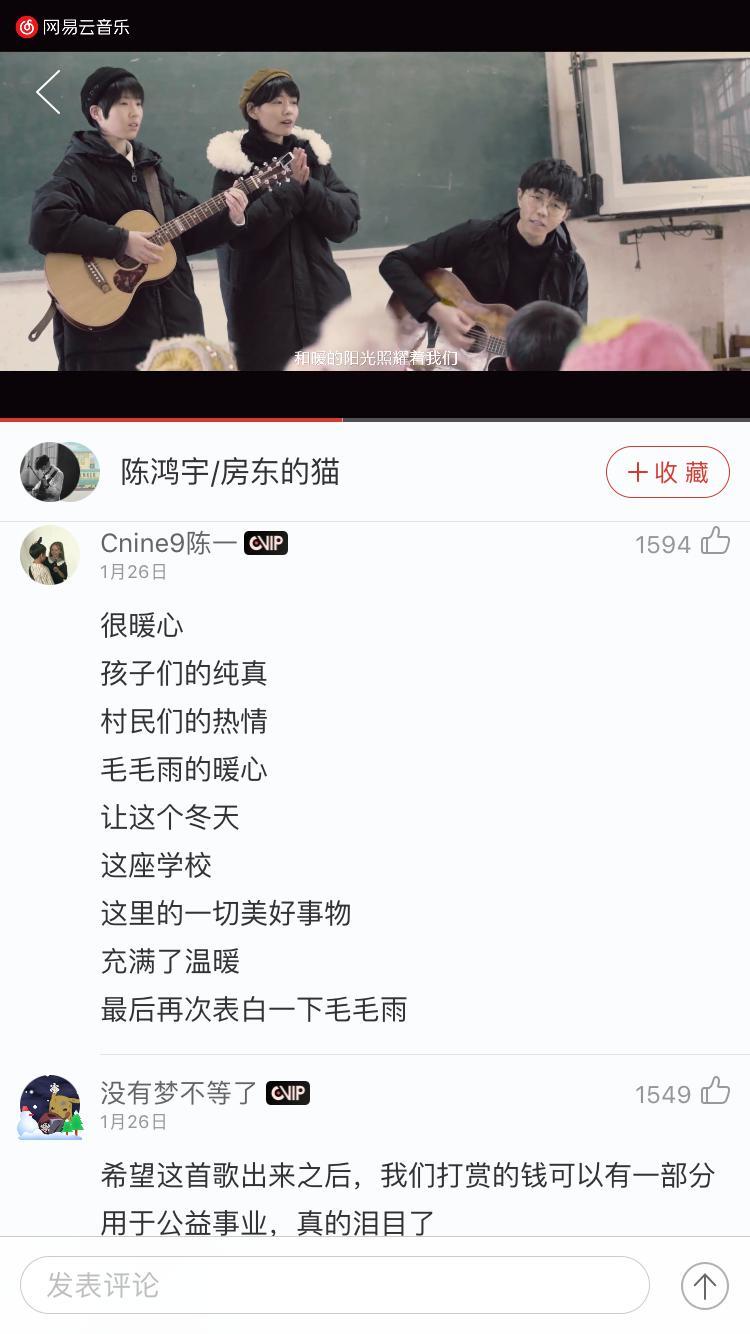Go back using the arrow on the video

(x=48, y=92)
